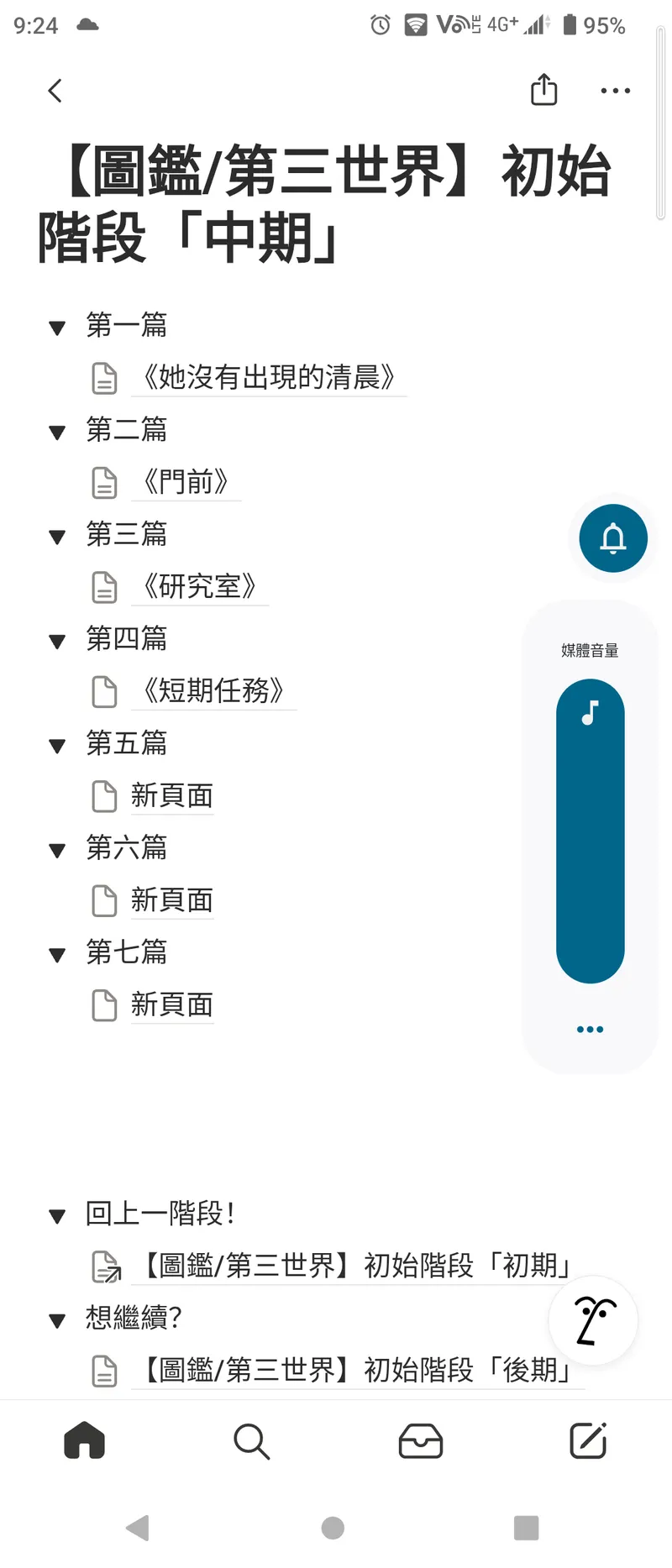The image size is (672, 1568).
Task: Share this page
Action: tap(543, 90)
